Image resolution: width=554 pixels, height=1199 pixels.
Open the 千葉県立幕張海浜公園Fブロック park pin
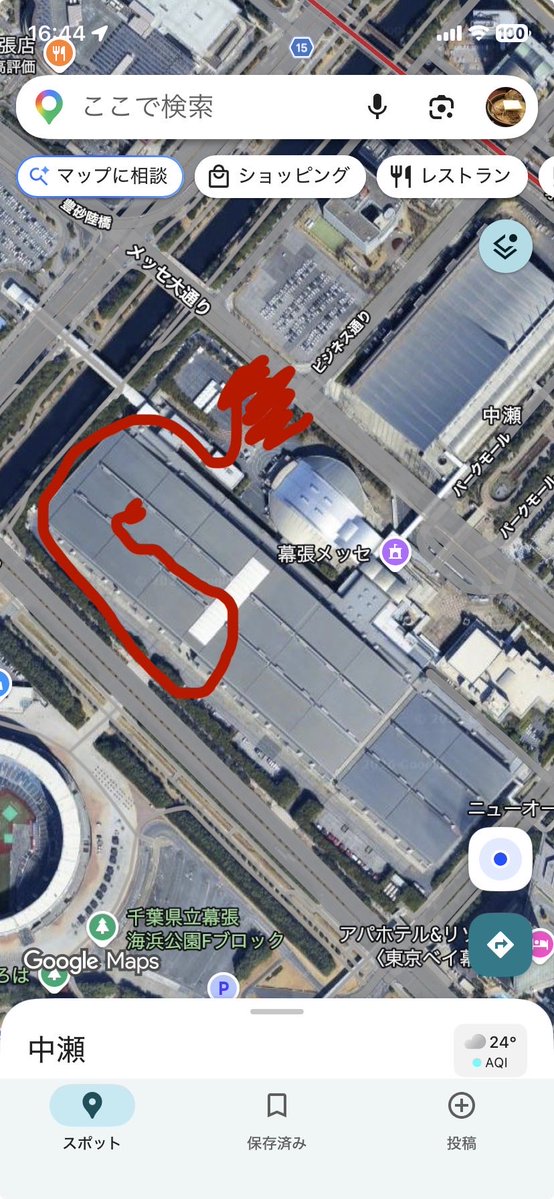[x=102, y=929]
